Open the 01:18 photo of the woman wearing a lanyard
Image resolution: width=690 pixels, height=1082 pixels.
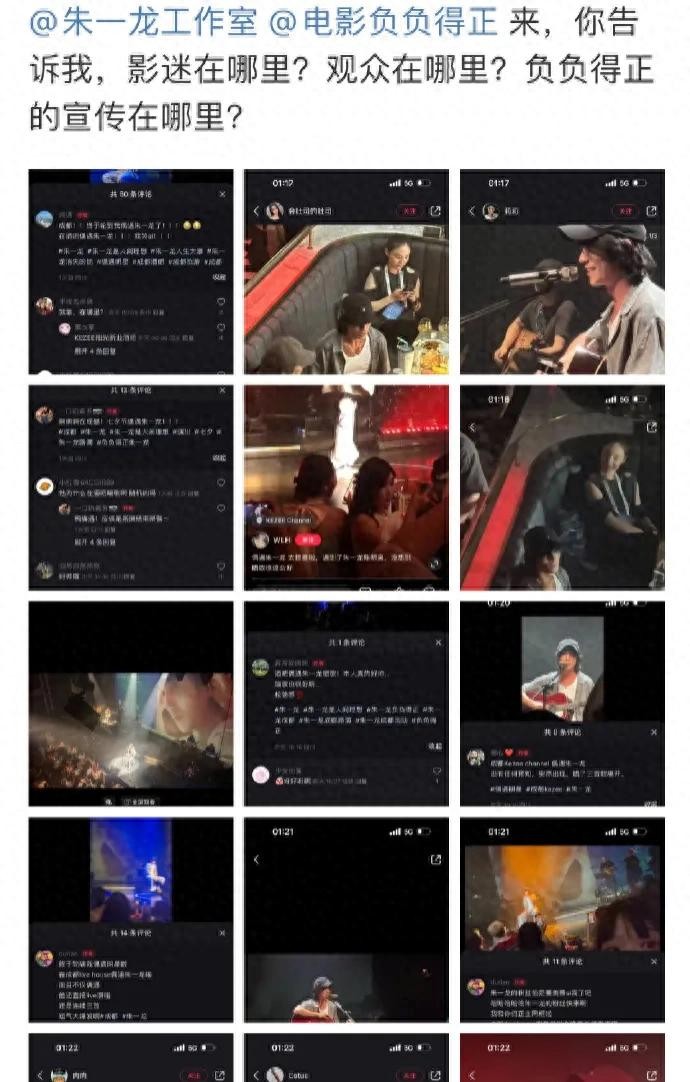point(562,487)
